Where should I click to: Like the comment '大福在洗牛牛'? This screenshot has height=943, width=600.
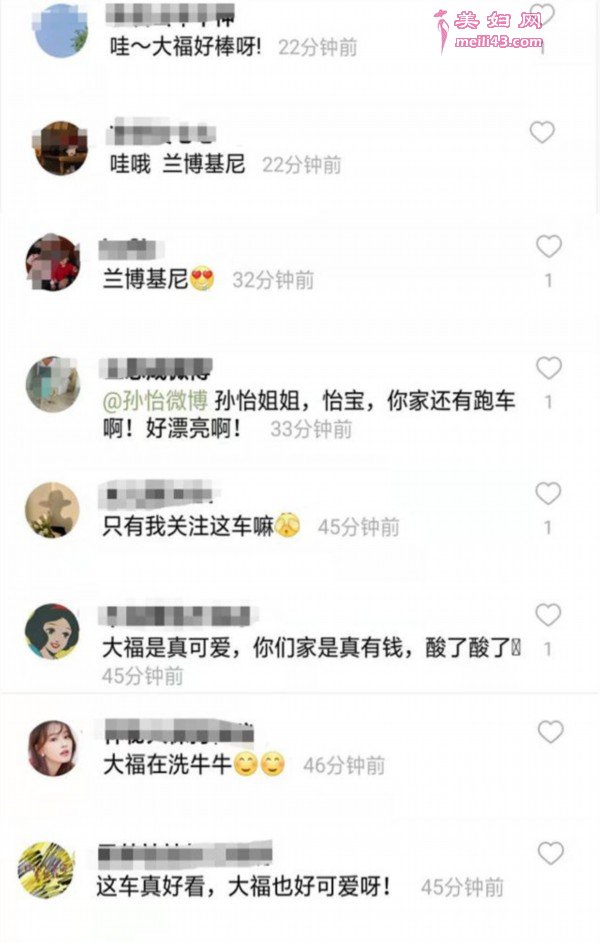coord(550,732)
